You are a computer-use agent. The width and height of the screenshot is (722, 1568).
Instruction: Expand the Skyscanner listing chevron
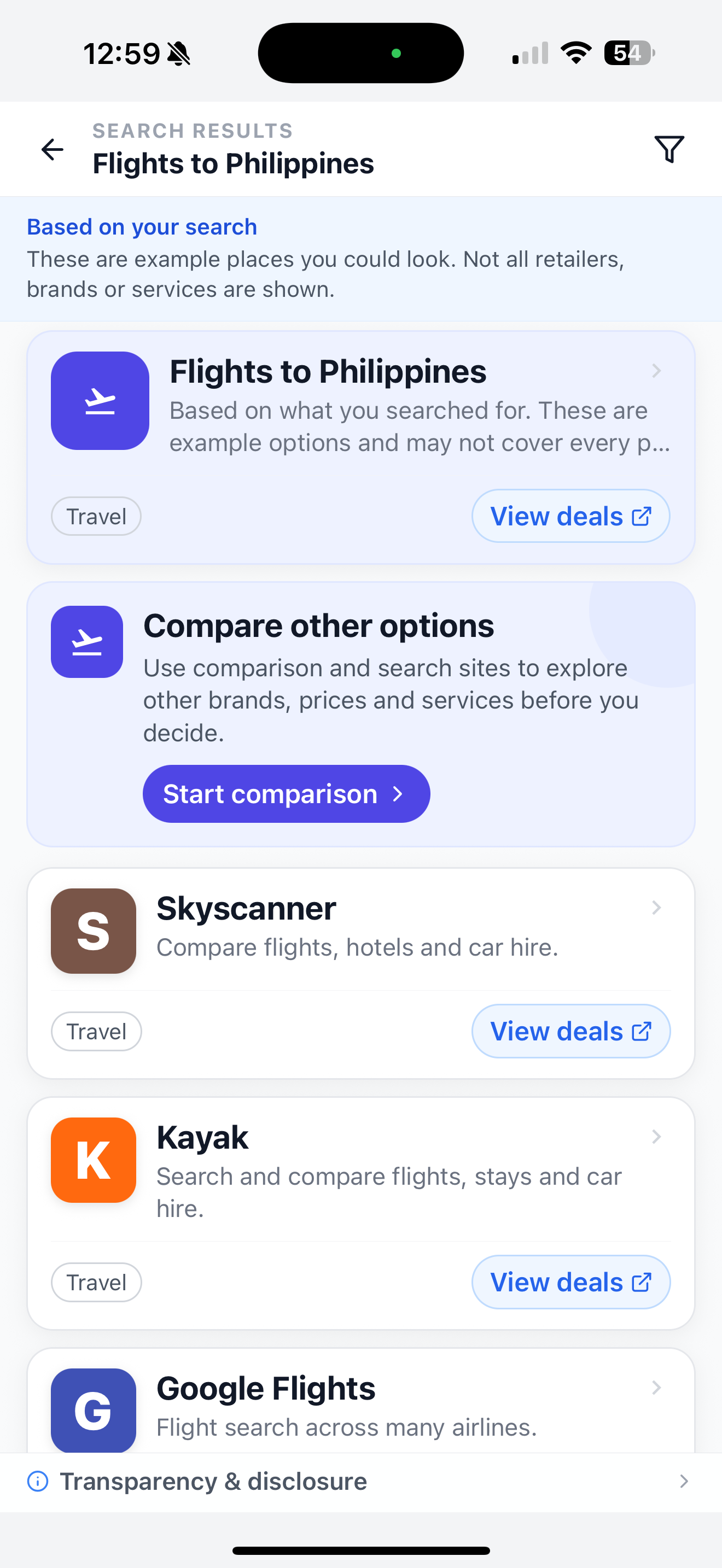656,907
